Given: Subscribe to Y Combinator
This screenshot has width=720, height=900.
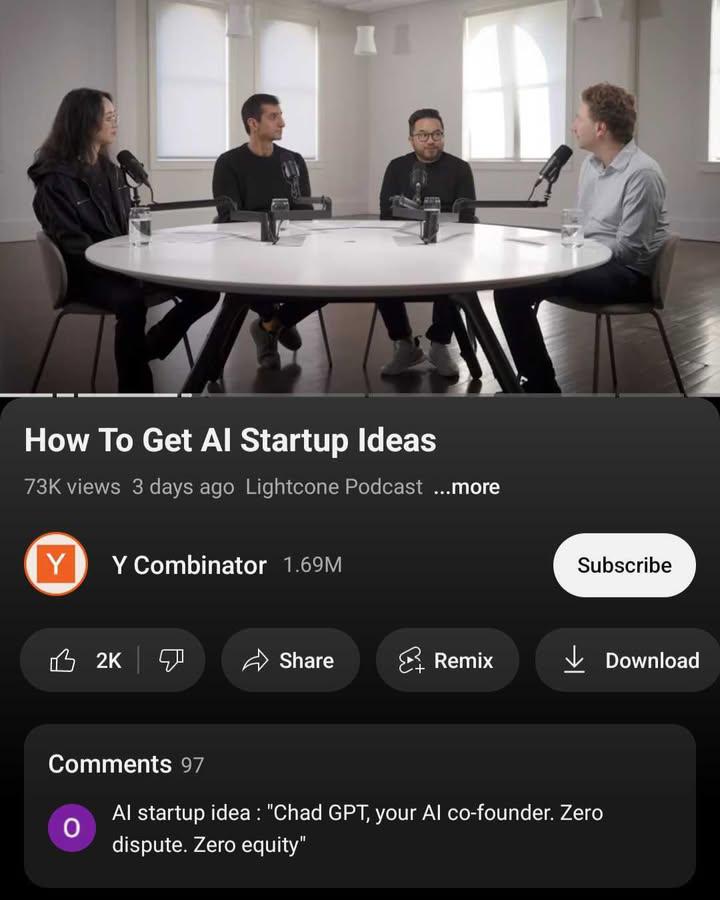Looking at the screenshot, I should click(624, 565).
